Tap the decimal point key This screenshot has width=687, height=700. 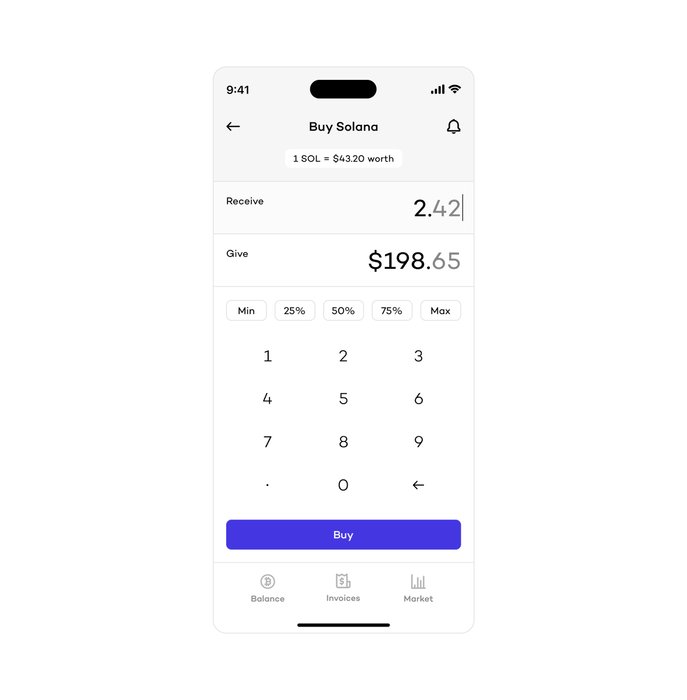pos(267,485)
